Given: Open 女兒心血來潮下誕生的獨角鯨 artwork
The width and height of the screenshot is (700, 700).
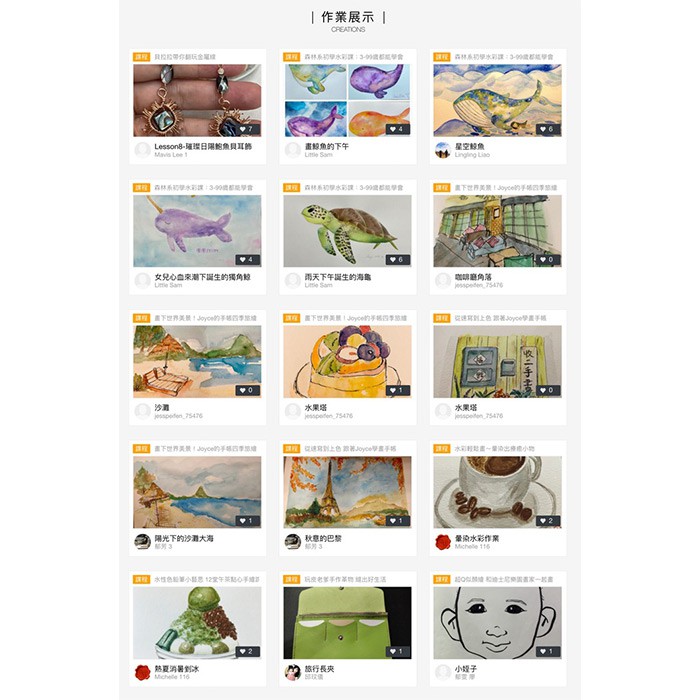Looking at the screenshot, I should pyautogui.click(x=197, y=231).
